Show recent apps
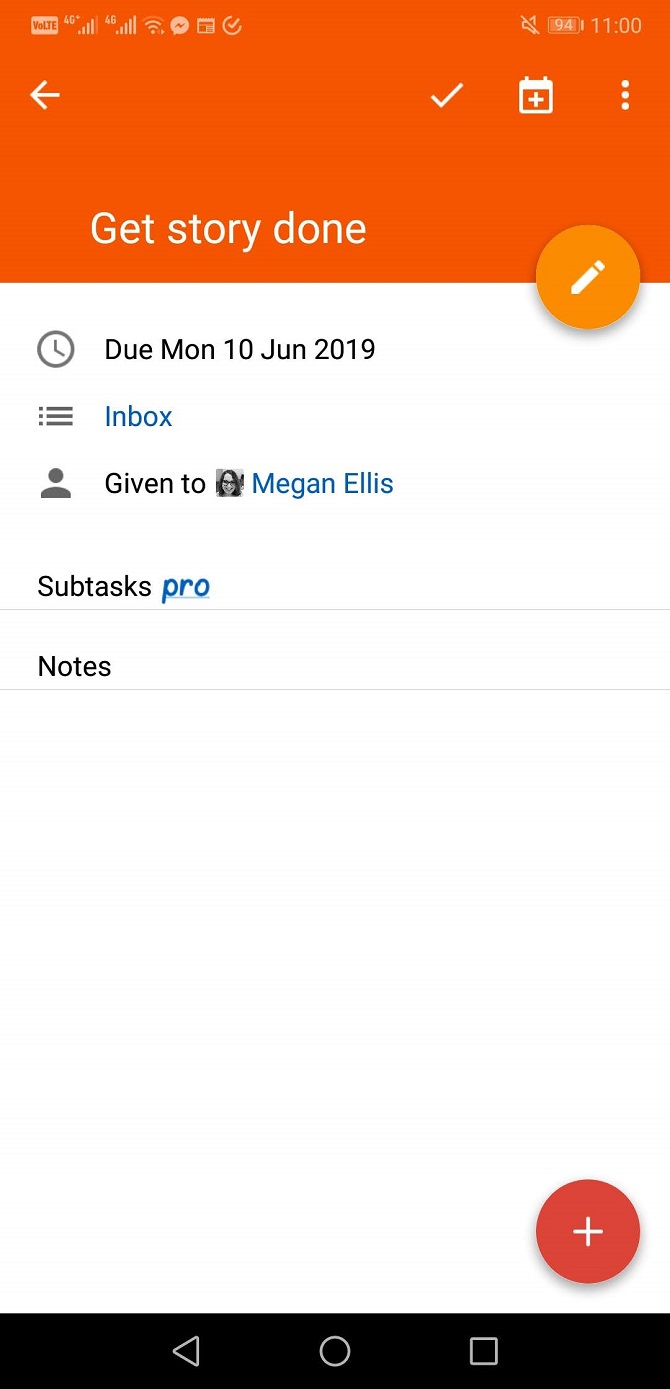Viewport: 670px width, 1389px height. coord(484,1351)
